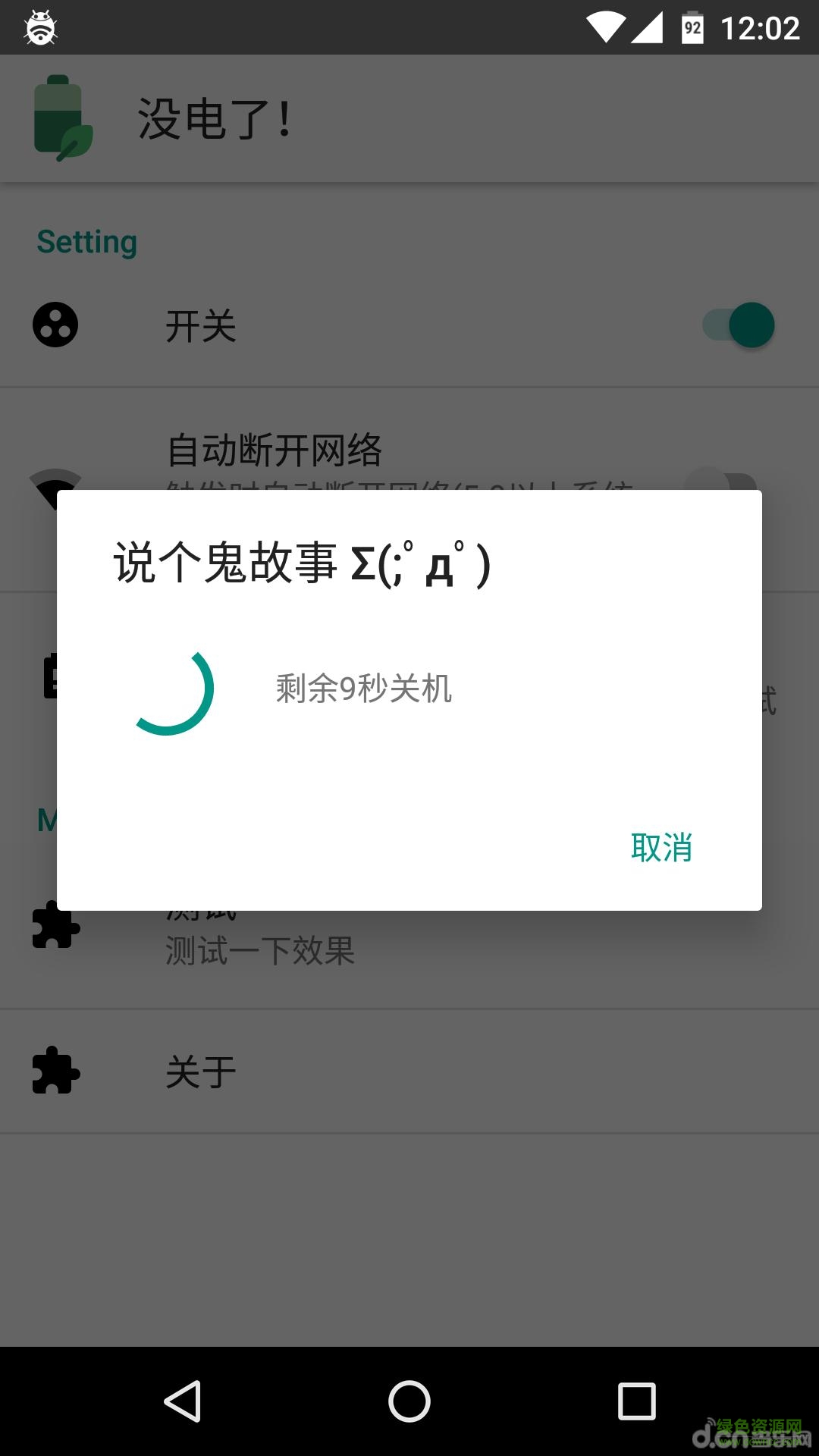Go to the home screen
The width and height of the screenshot is (819, 1456).
tap(409, 1401)
